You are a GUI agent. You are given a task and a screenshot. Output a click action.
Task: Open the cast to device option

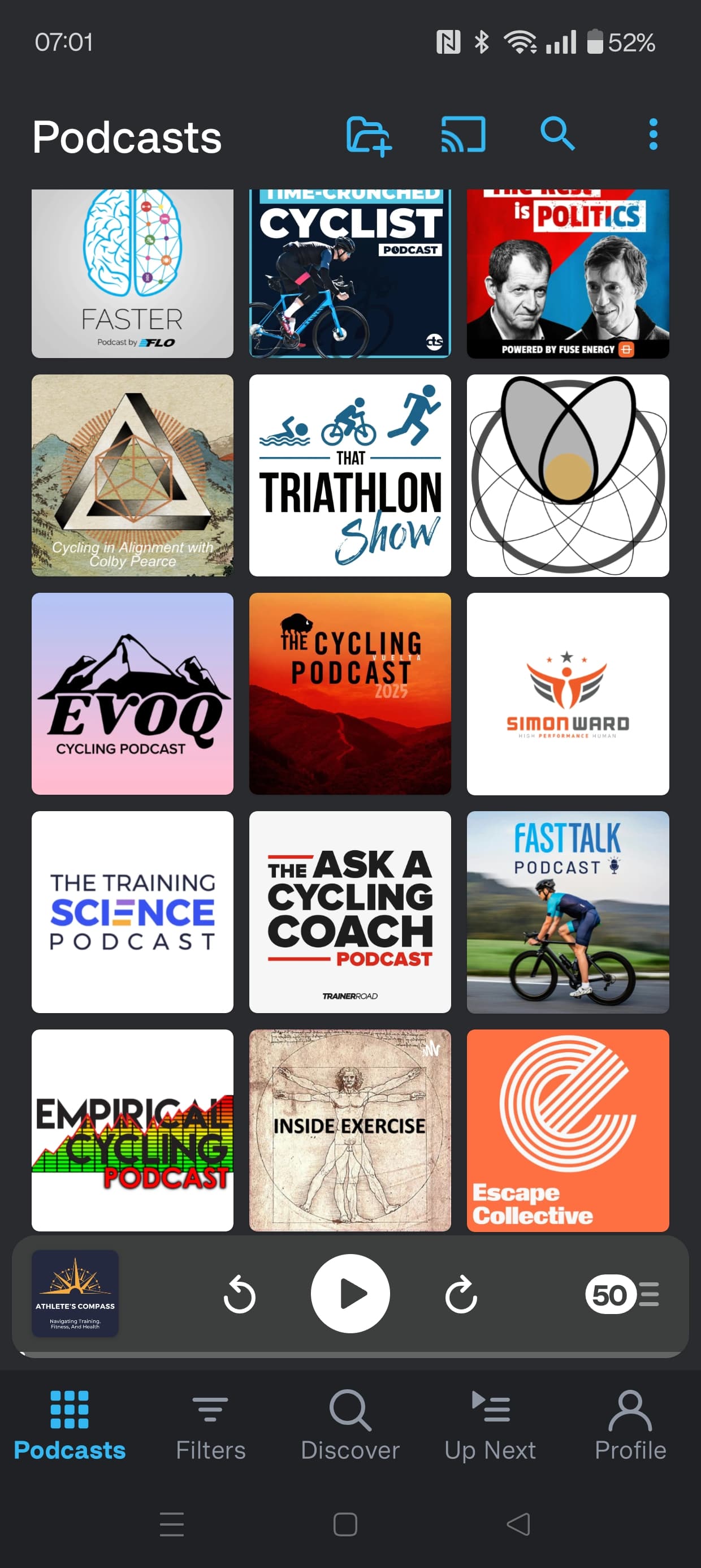coord(463,134)
